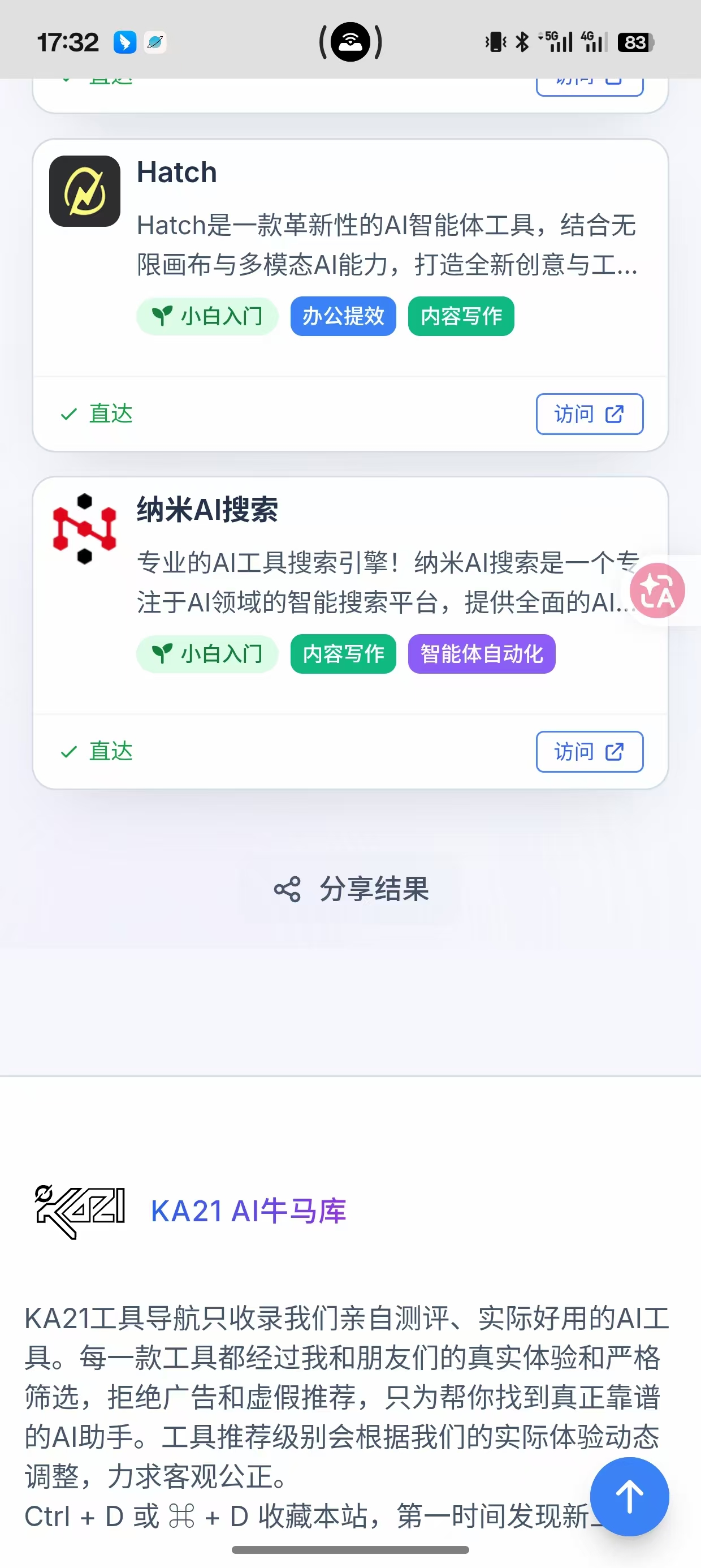The width and height of the screenshot is (701, 1568).
Task: Open the Hatch tool card
Action: pos(176,173)
